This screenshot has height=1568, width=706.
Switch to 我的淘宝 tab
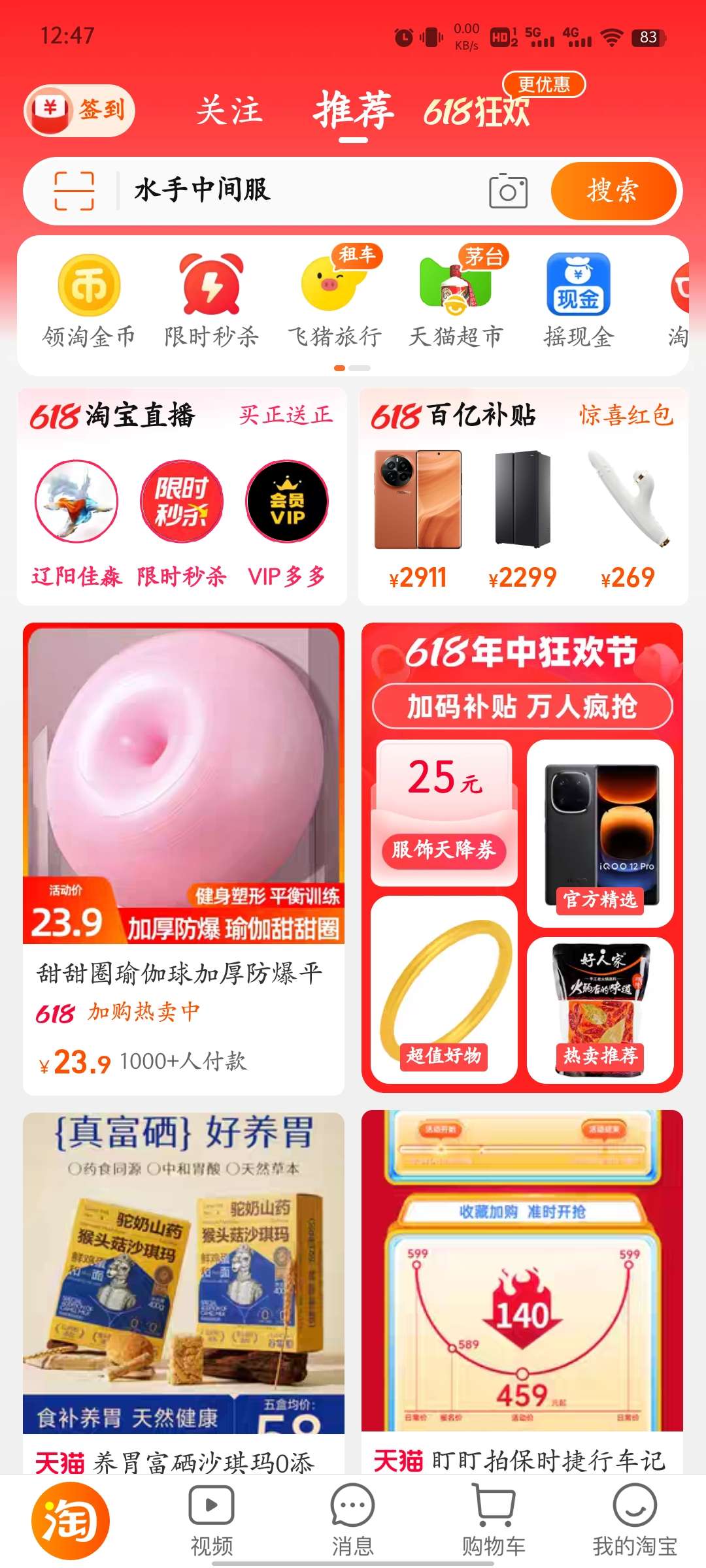[634, 1520]
